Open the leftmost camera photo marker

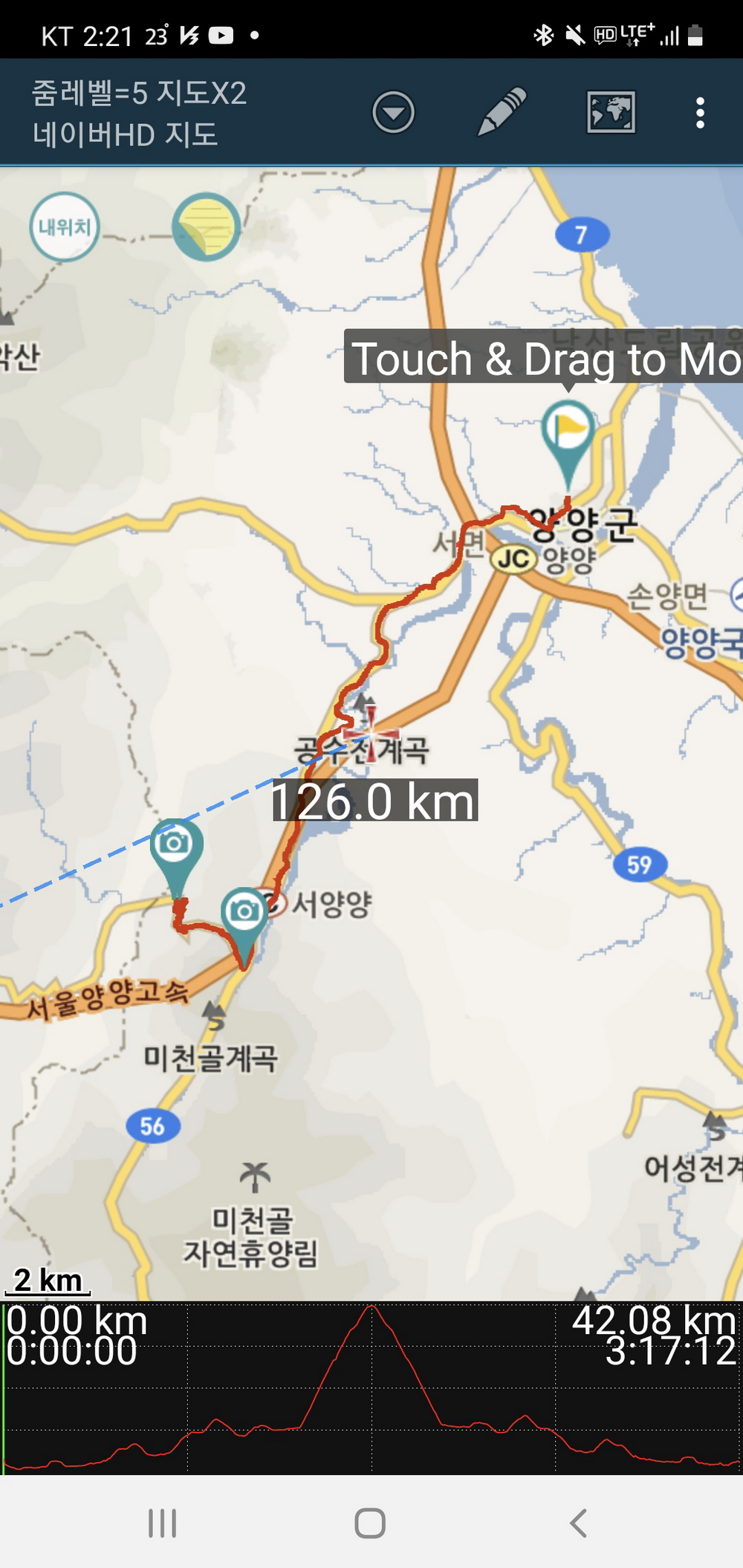(176, 846)
